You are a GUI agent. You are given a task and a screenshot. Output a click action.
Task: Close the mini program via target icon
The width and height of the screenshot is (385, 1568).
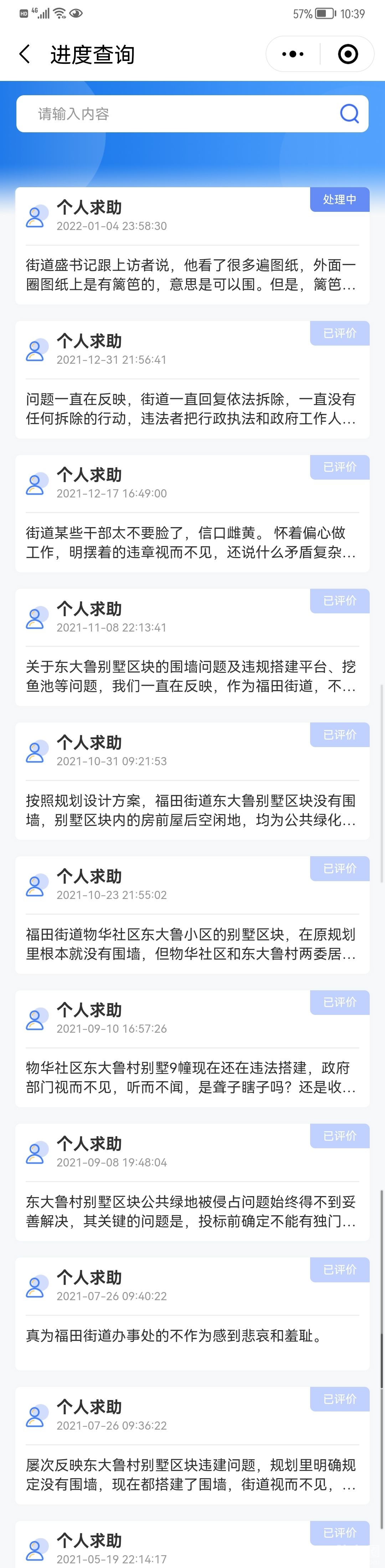coord(347,54)
